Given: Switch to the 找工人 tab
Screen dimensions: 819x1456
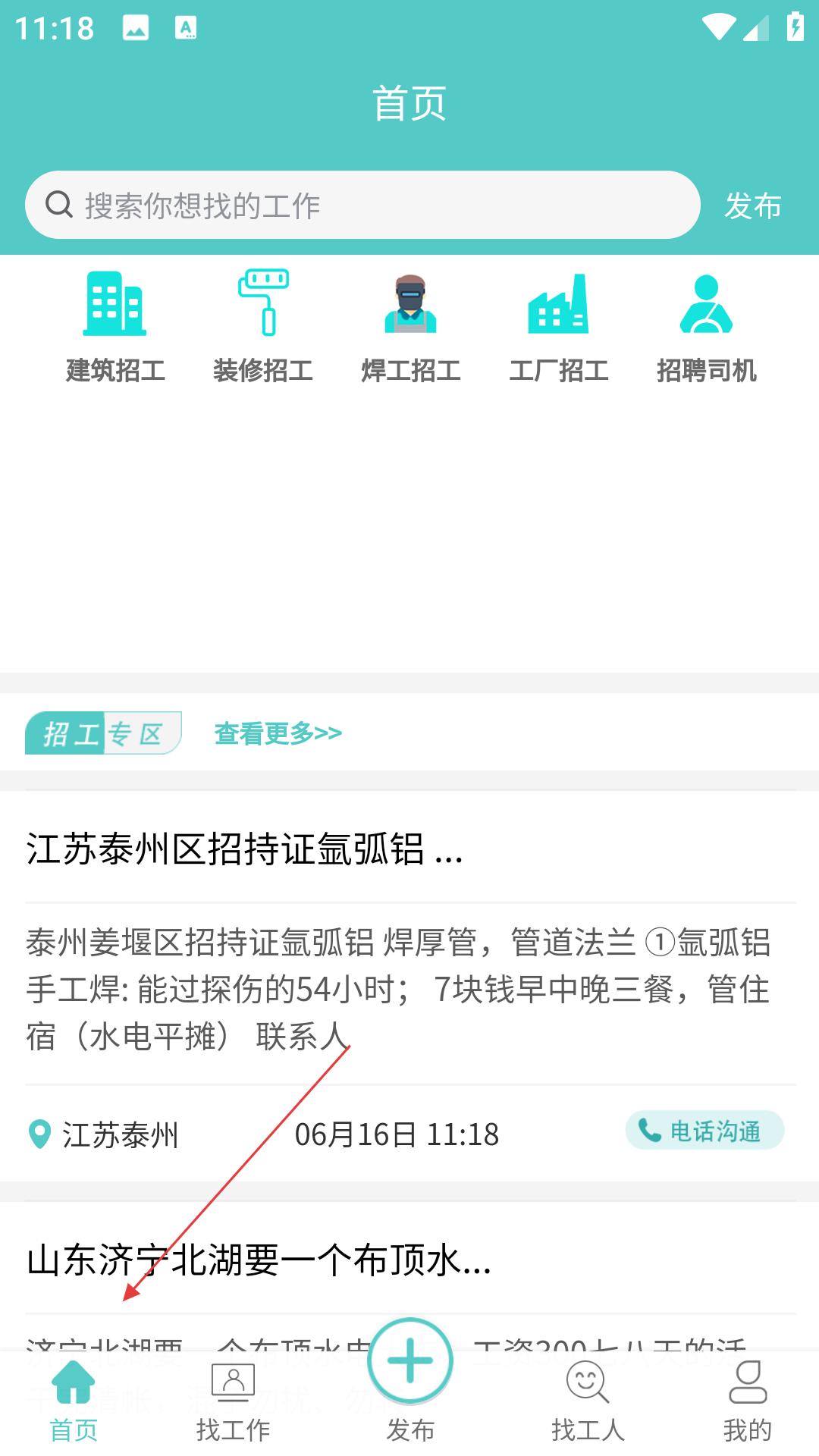Looking at the screenshot, I should click(588, 1401).
